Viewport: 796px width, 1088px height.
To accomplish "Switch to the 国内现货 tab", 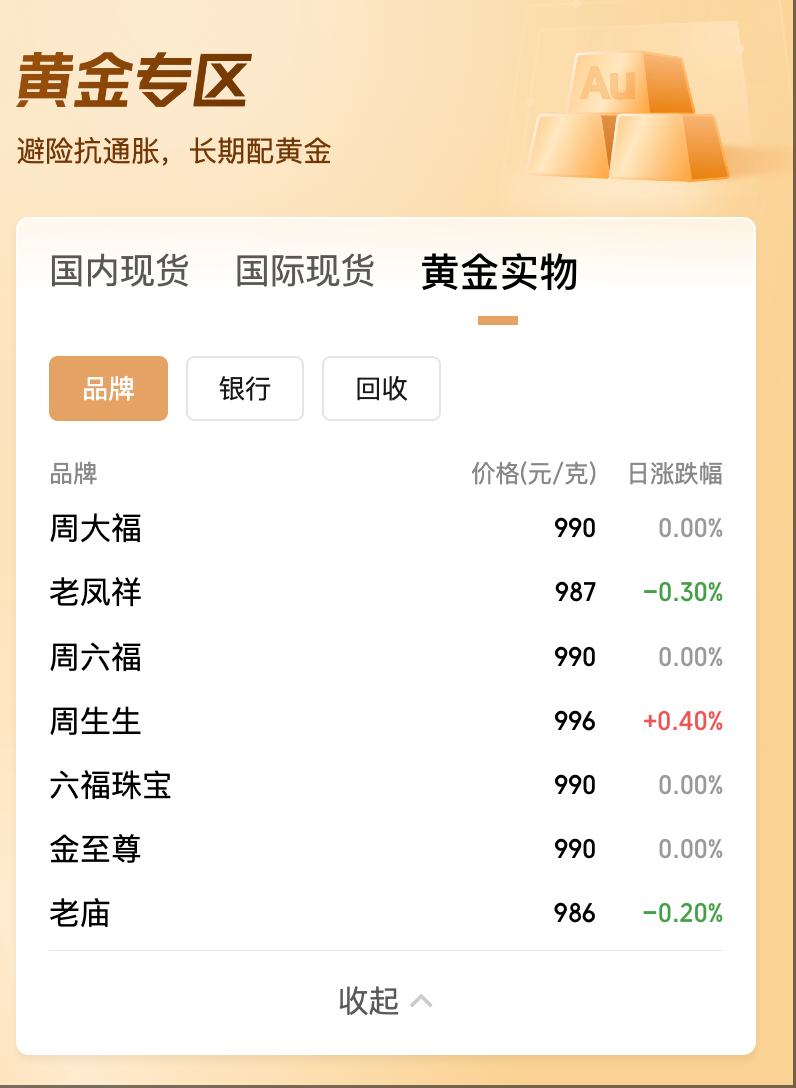I will coord(119,271).
